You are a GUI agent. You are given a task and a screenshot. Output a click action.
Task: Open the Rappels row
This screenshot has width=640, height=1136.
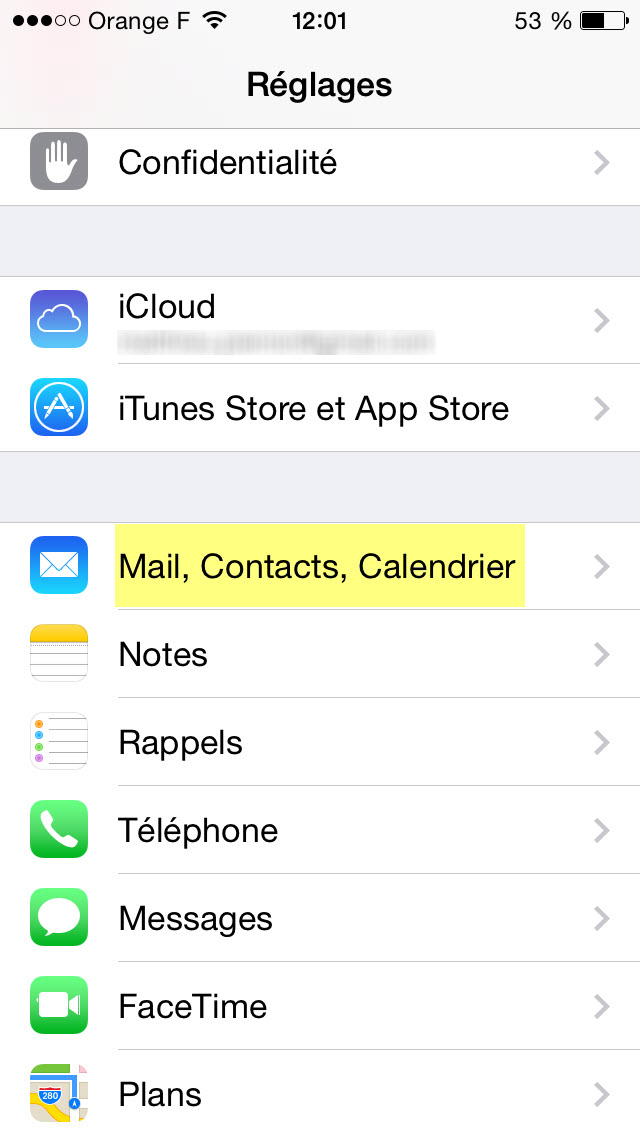click(320, 742)
